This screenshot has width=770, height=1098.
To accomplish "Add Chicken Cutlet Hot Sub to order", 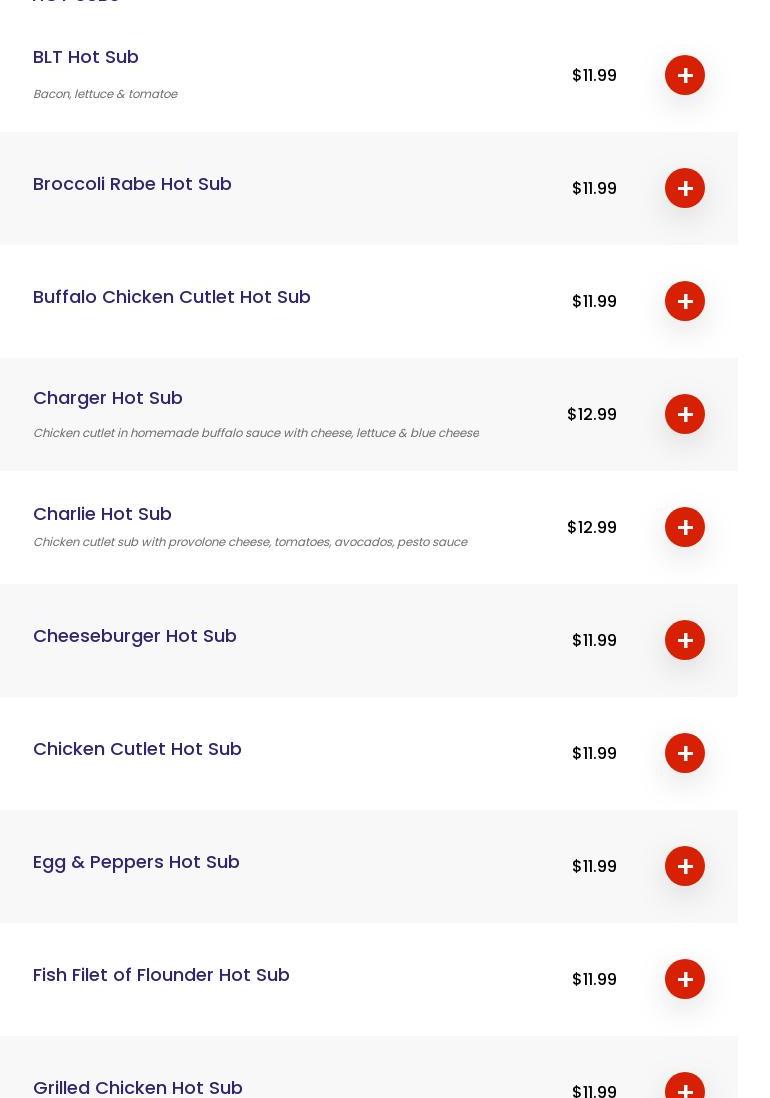I will click(x=685, y=753).
